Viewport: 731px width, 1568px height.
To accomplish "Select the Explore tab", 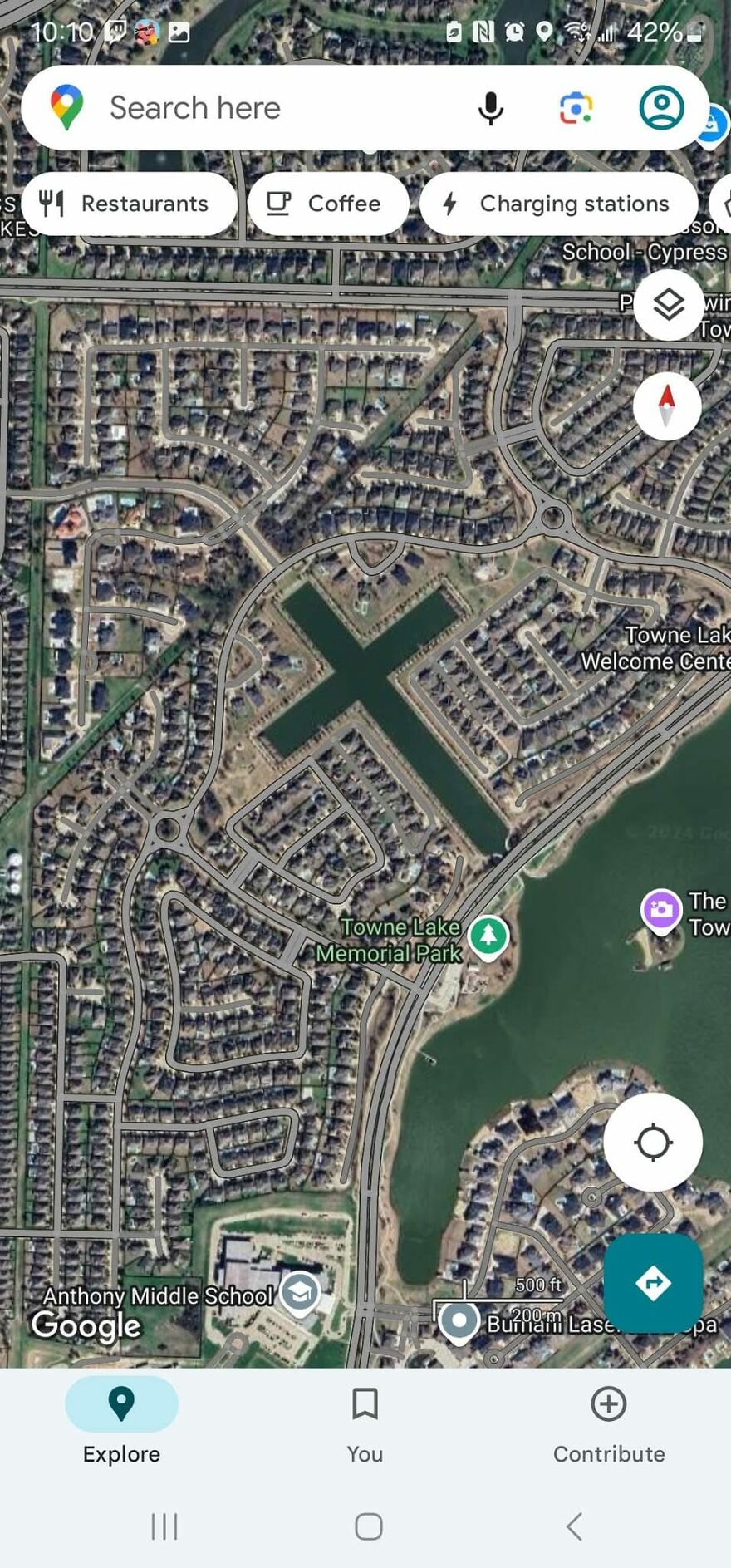I will pyautogui.click(x=121, y=1423).
